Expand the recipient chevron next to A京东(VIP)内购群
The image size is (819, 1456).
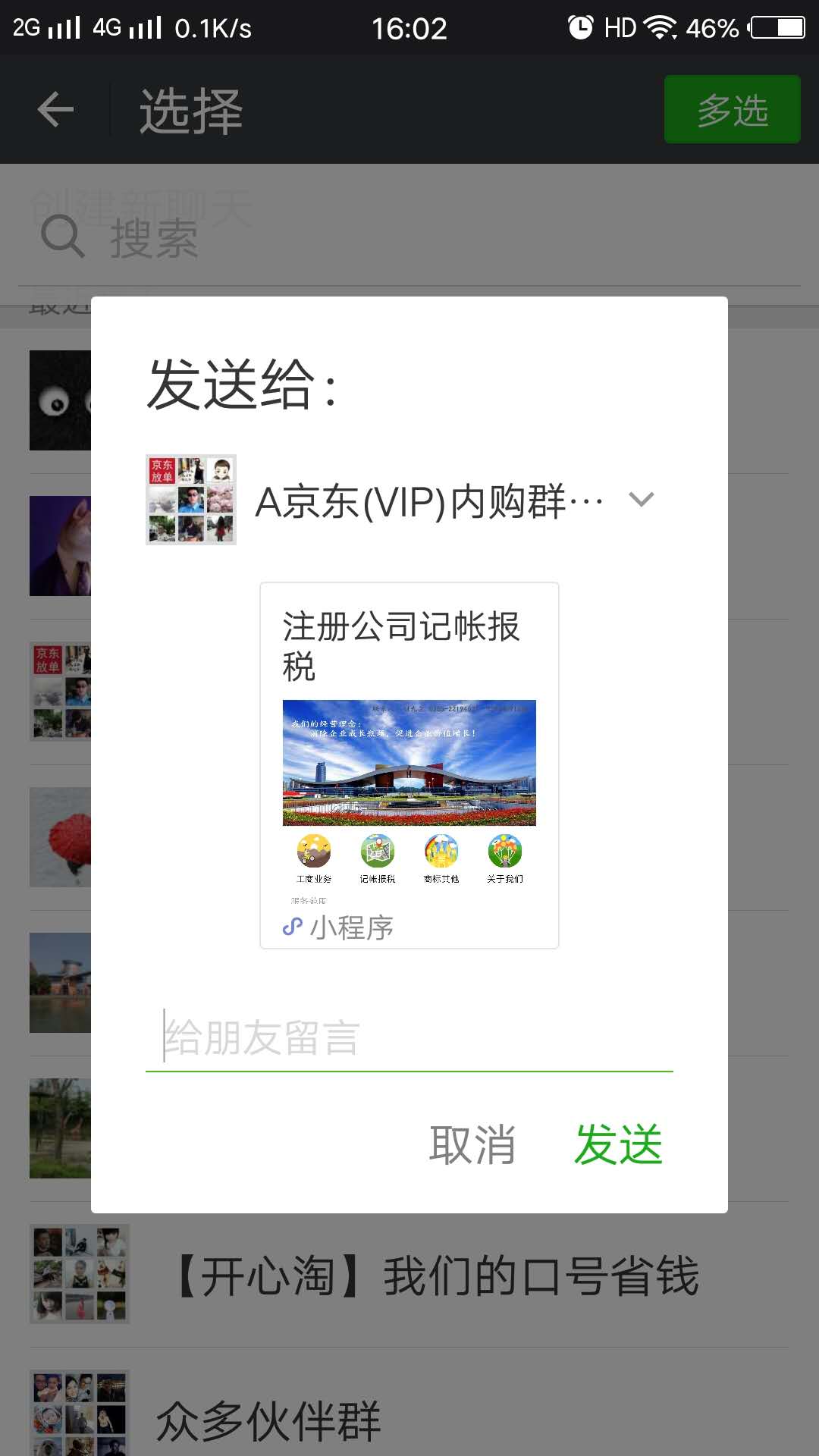click(x=642, y=500)
